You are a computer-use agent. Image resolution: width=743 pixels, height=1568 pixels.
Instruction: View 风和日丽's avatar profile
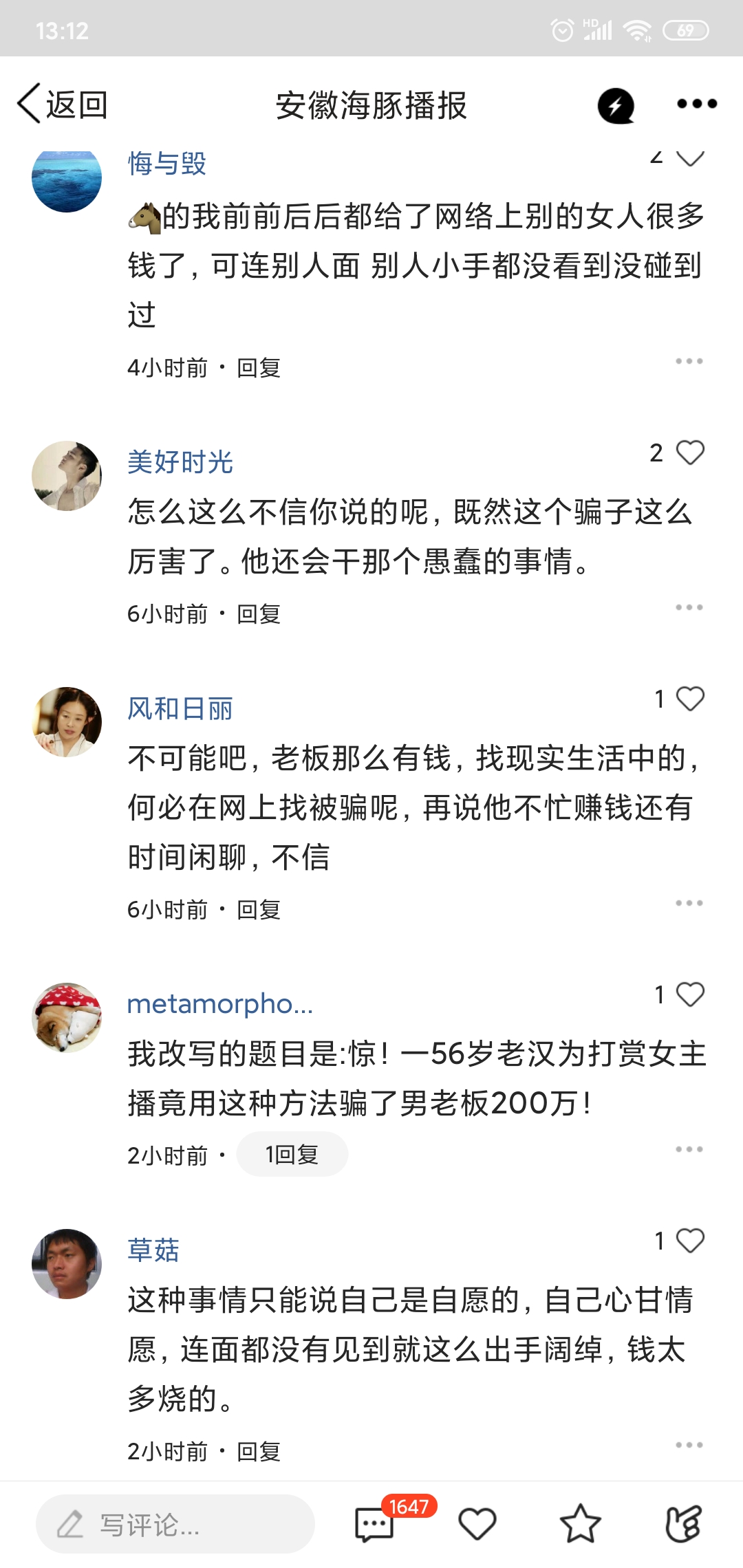(x=67, y=722)
